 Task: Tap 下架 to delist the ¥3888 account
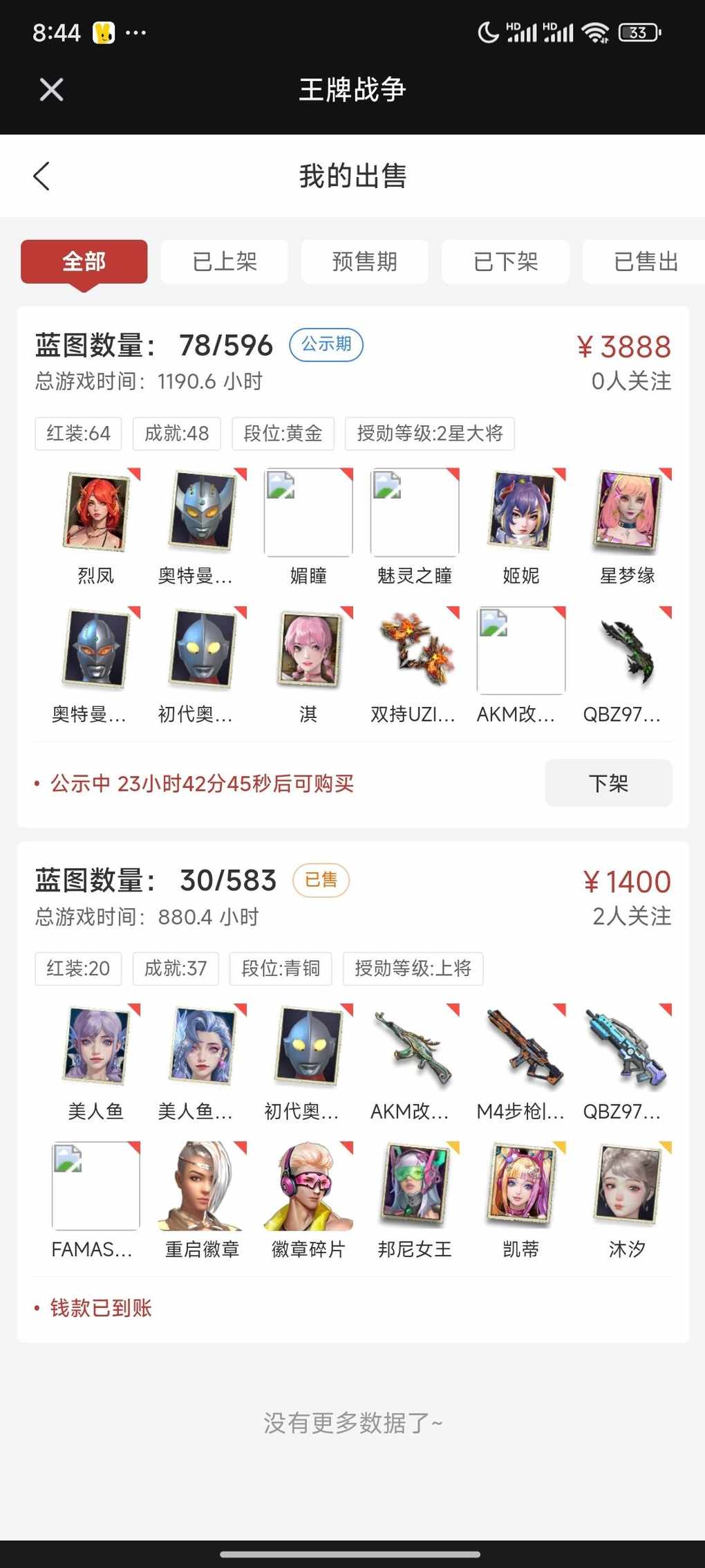[x=608, y=783]
